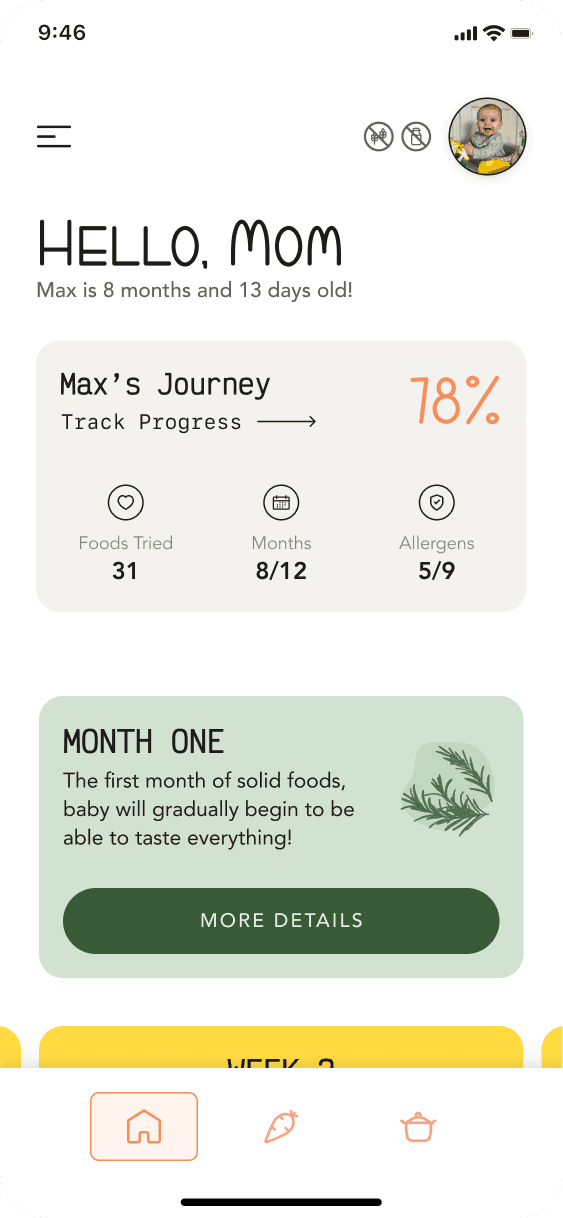View More Details for Month One
Image resolution: width=563 pixels, height=1218 pixels.
coord(281,920)
